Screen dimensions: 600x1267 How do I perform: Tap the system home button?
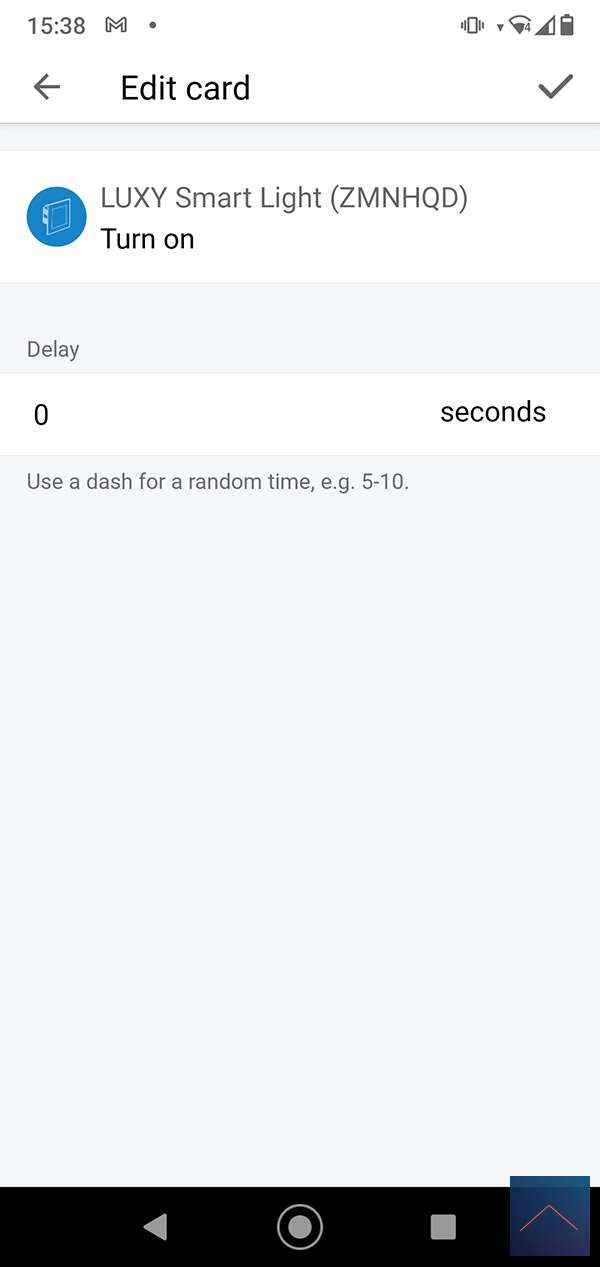[x=299, y=1226]
